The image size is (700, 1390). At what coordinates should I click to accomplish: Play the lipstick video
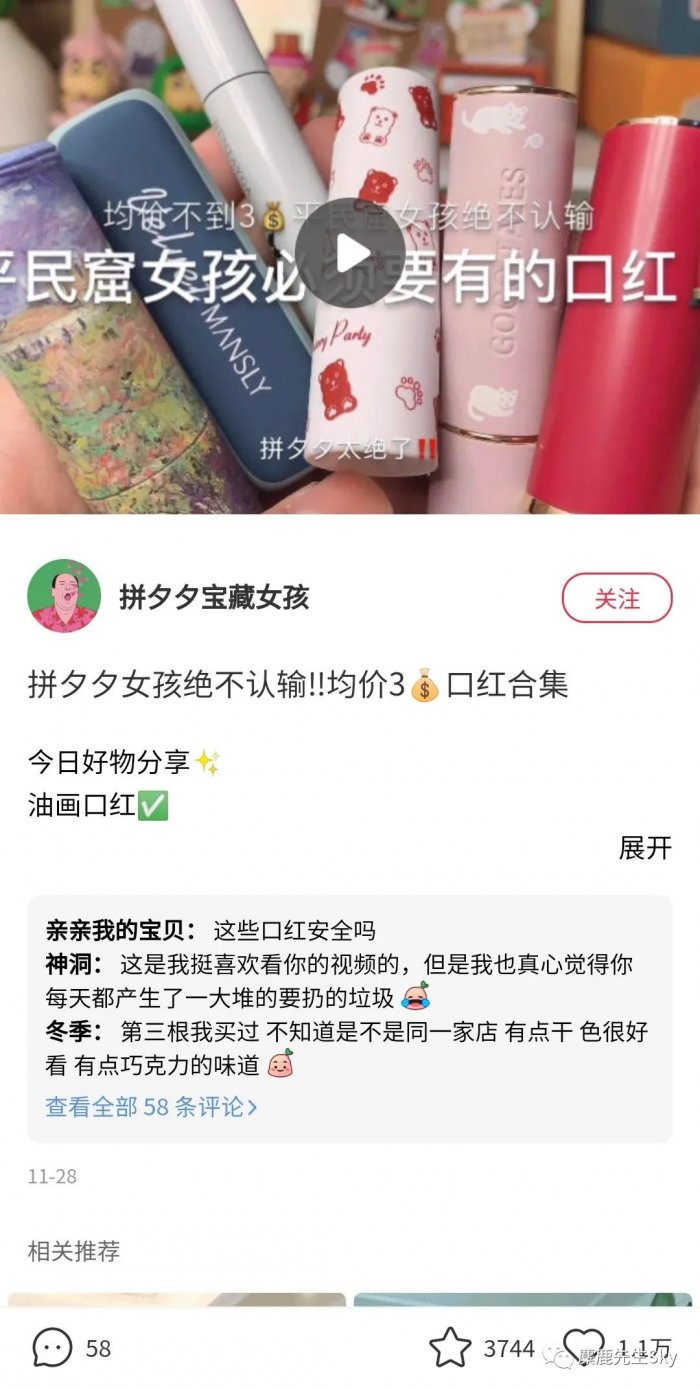pos(350,253)
